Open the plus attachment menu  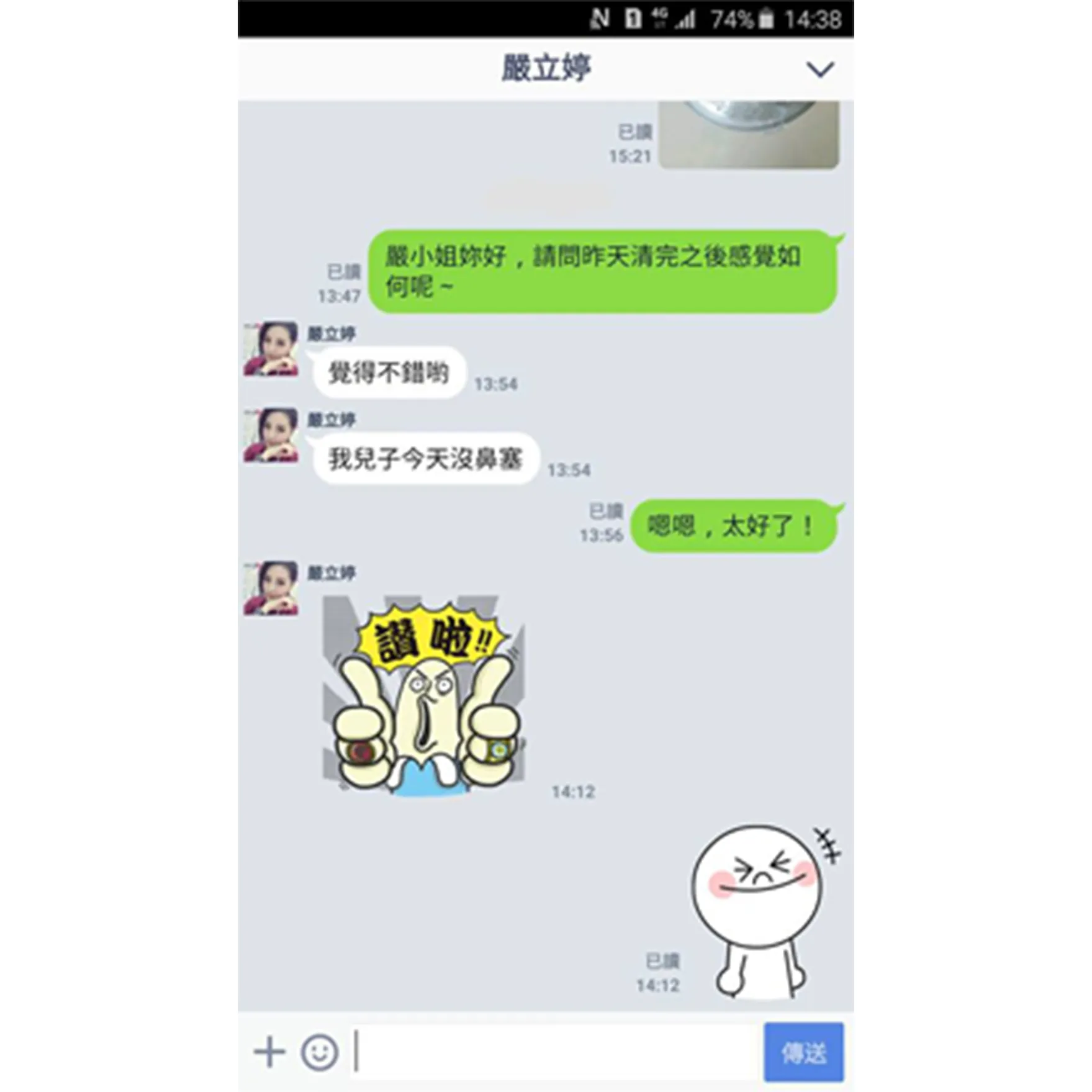pos(269,1052)
